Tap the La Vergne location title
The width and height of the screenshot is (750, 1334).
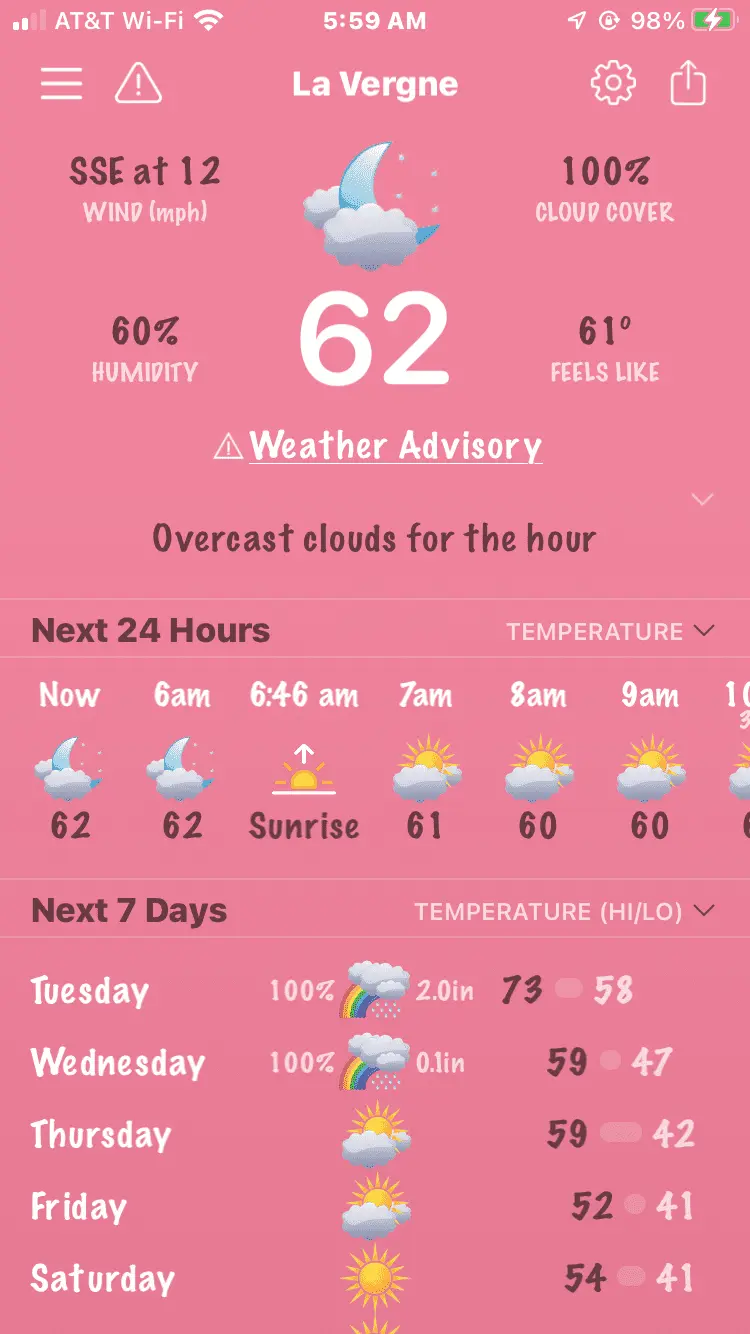[375, 84]
